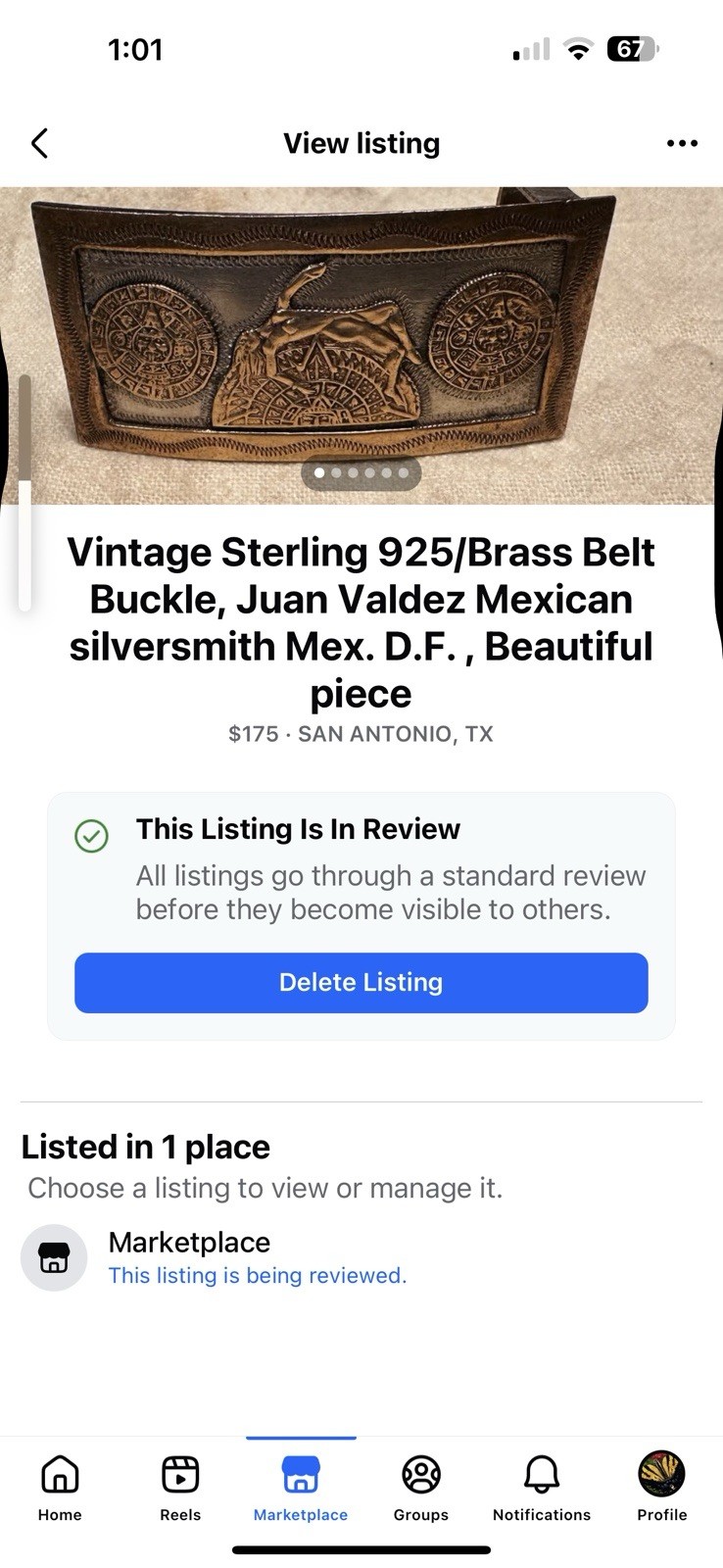The image size is (723, 1568).
Task: Switch to the Reels tab
Action: pos(180,1487)
